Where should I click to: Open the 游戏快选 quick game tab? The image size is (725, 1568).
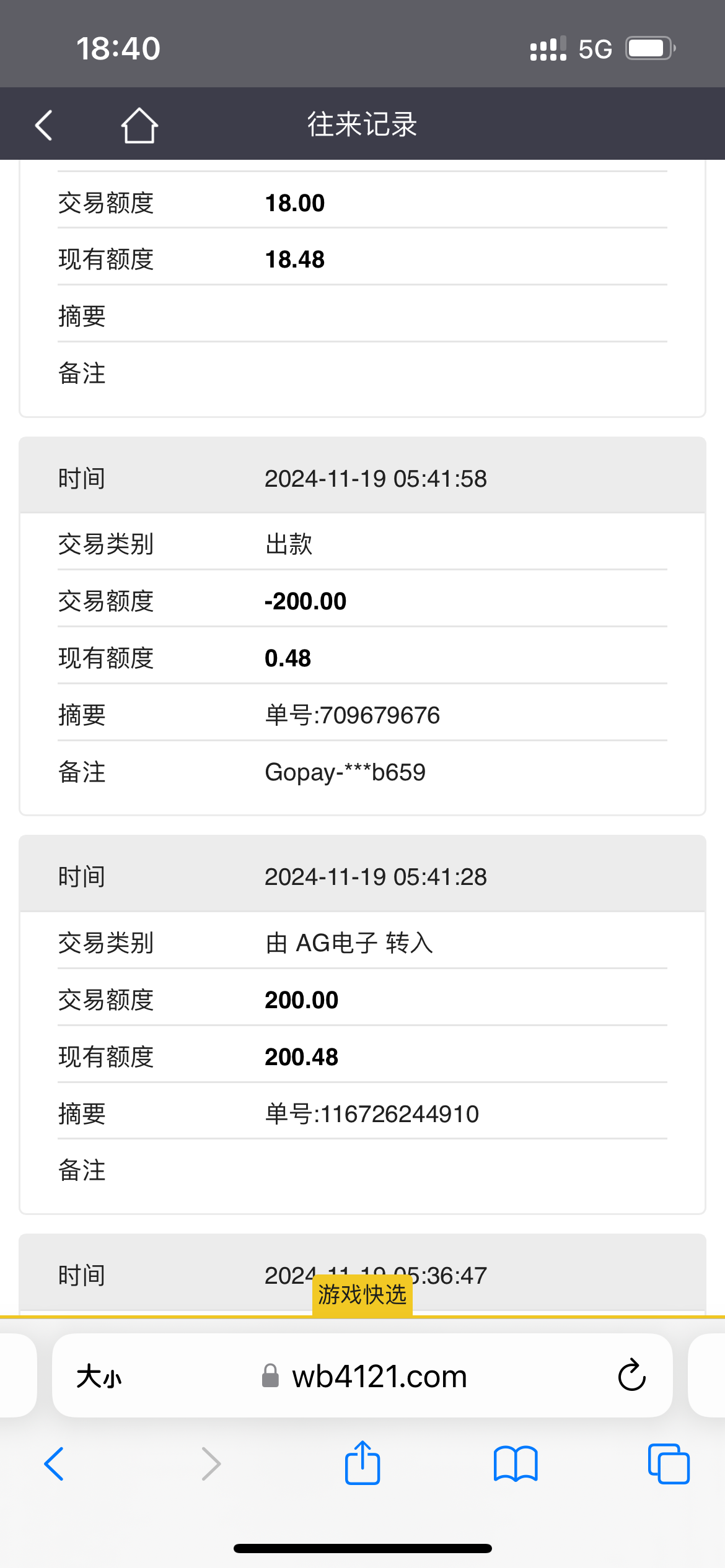click(x=362, y=1294)
